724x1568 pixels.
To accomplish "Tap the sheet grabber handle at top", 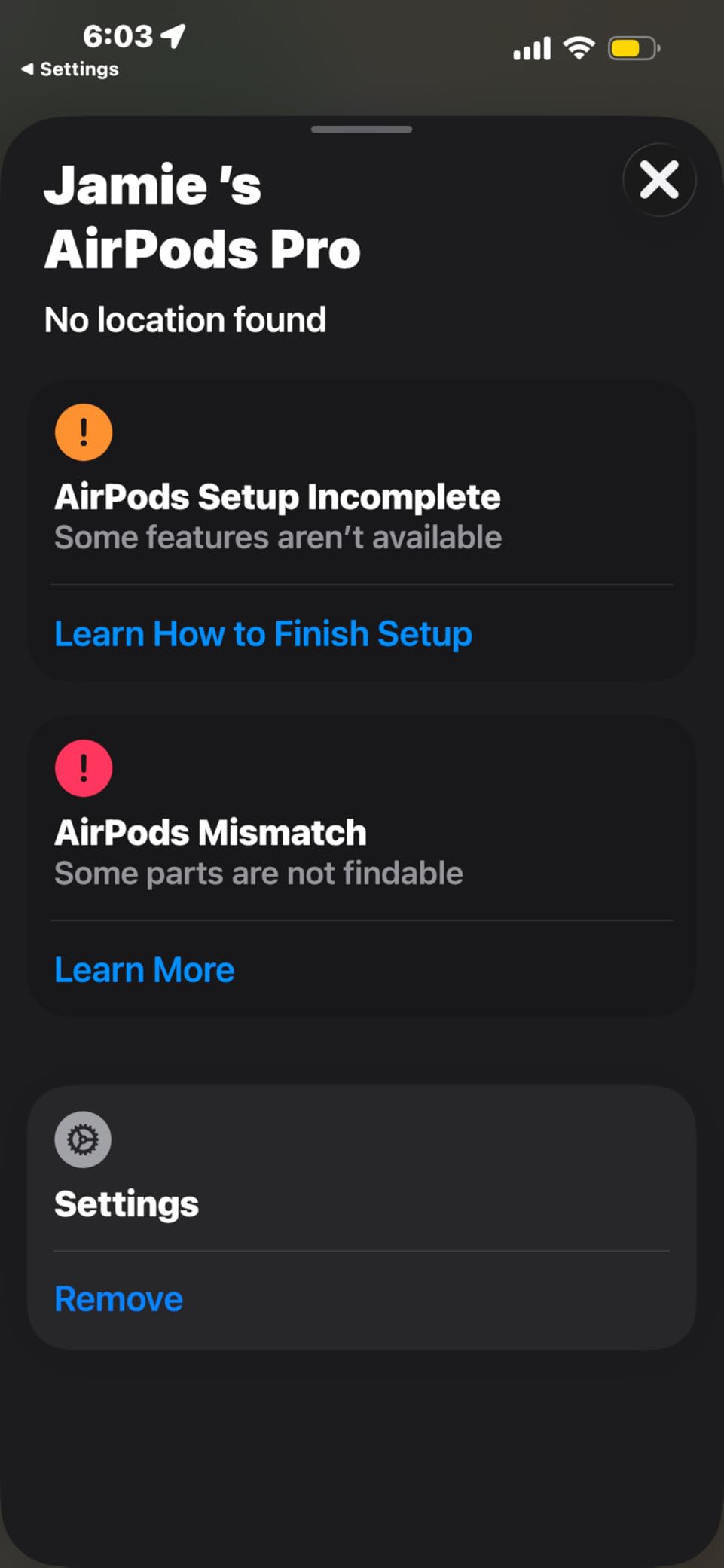I will pyautogui.click(x=362, y=129).
